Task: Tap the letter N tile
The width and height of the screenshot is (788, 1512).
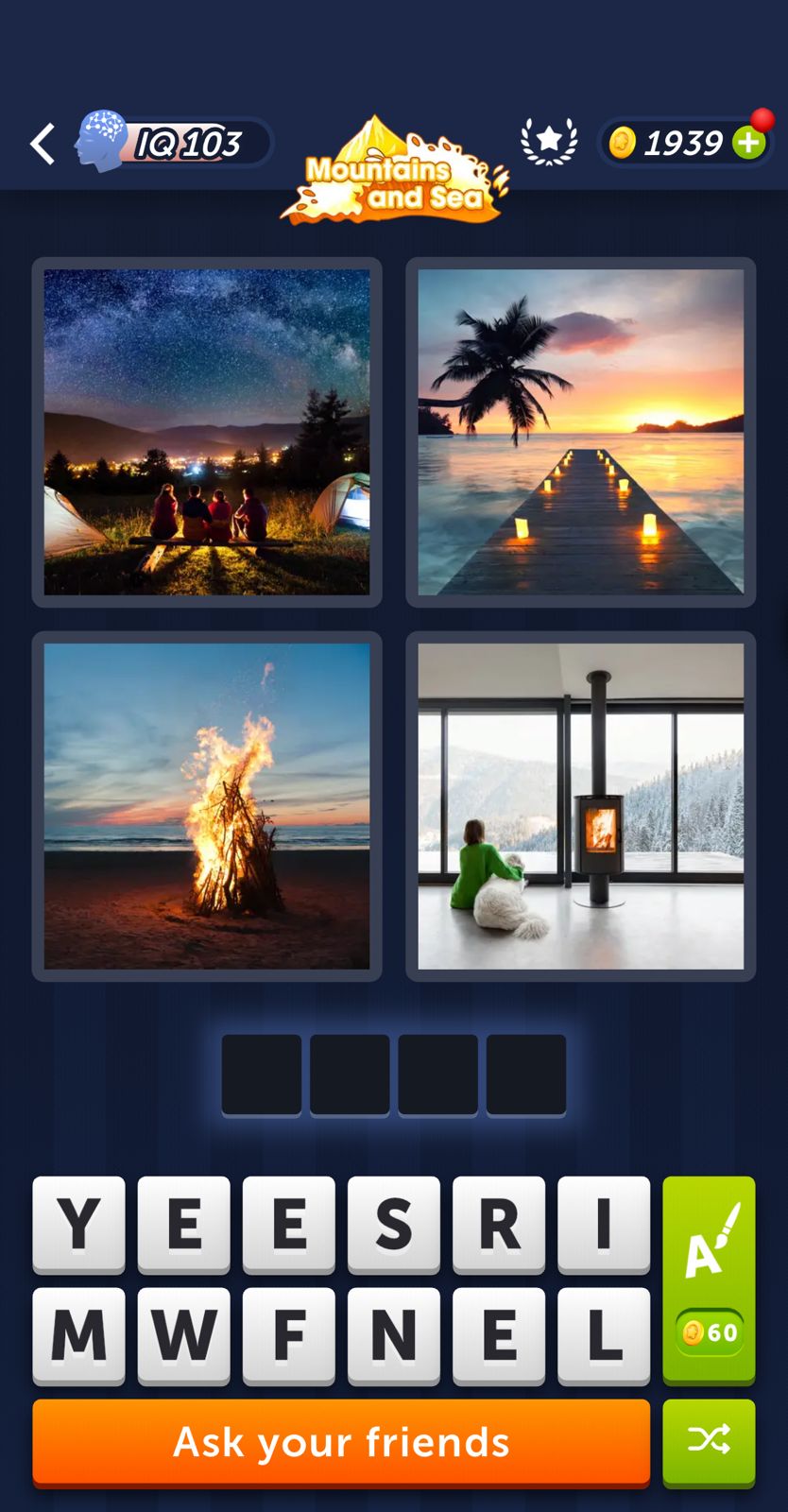Action: tap(394, 1333)
